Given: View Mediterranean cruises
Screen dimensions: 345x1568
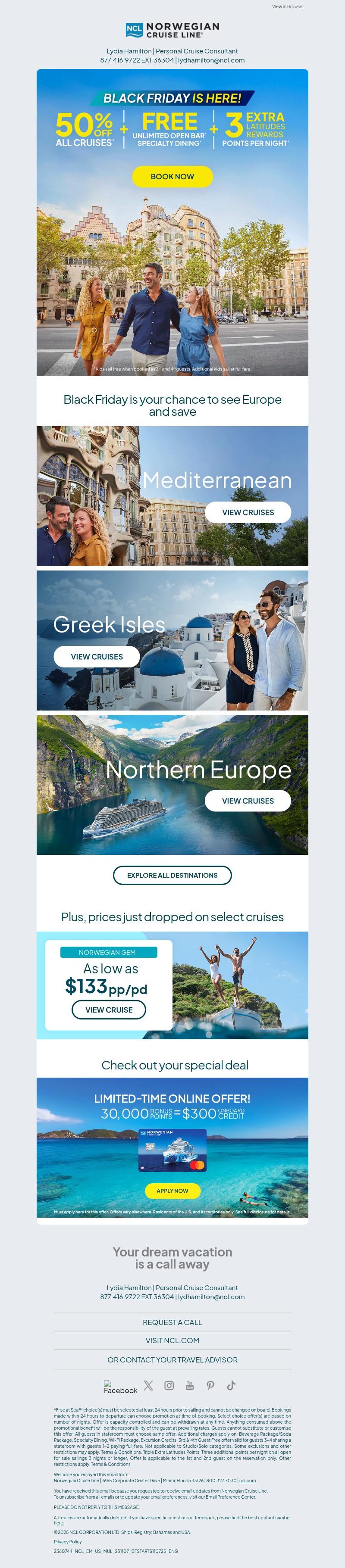Looking at the screenshot, I should 248,512.
